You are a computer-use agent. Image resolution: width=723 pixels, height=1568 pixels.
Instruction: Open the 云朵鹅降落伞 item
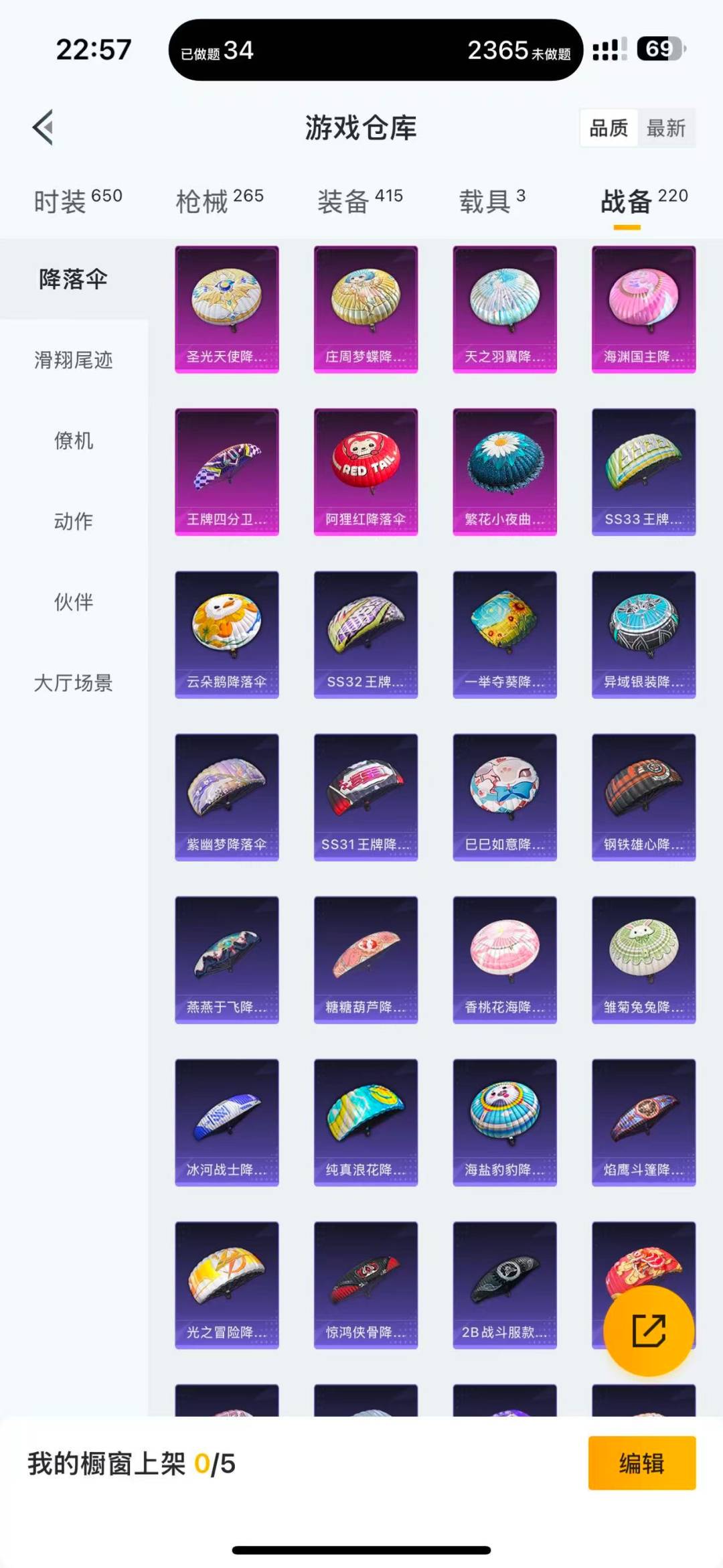tap(227, 634)
